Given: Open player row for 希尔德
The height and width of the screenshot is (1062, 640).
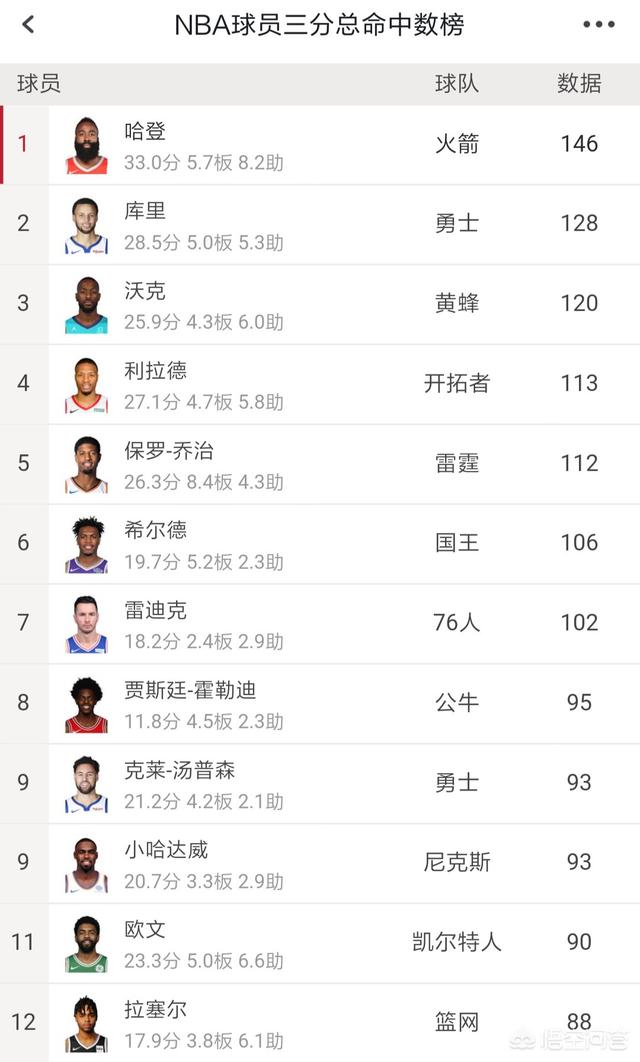Looking at the screenshot, I should tap(320, 544).
